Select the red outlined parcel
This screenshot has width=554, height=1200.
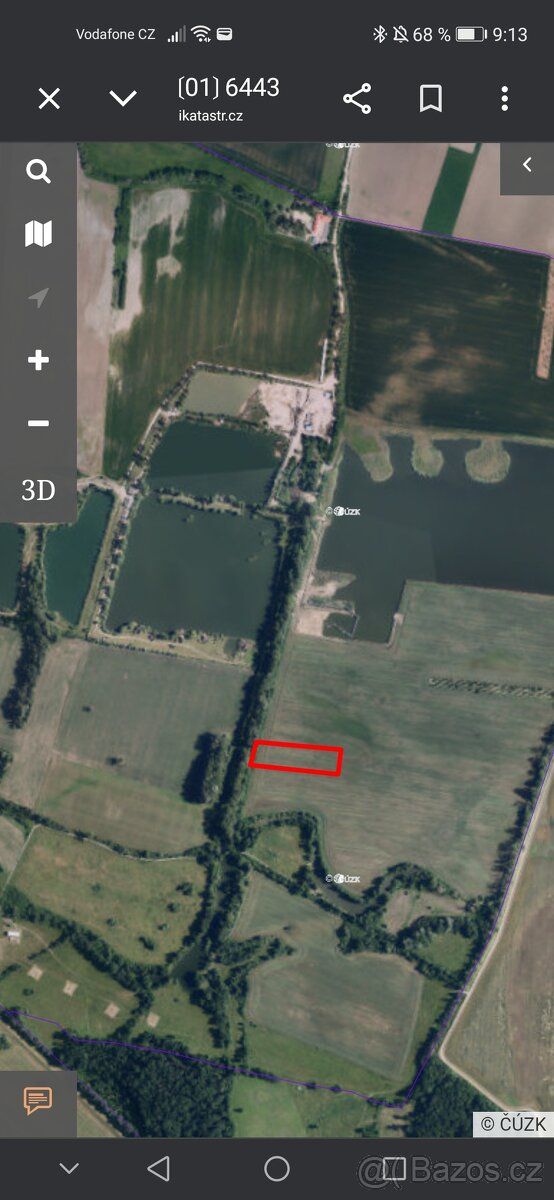point(296,759)
